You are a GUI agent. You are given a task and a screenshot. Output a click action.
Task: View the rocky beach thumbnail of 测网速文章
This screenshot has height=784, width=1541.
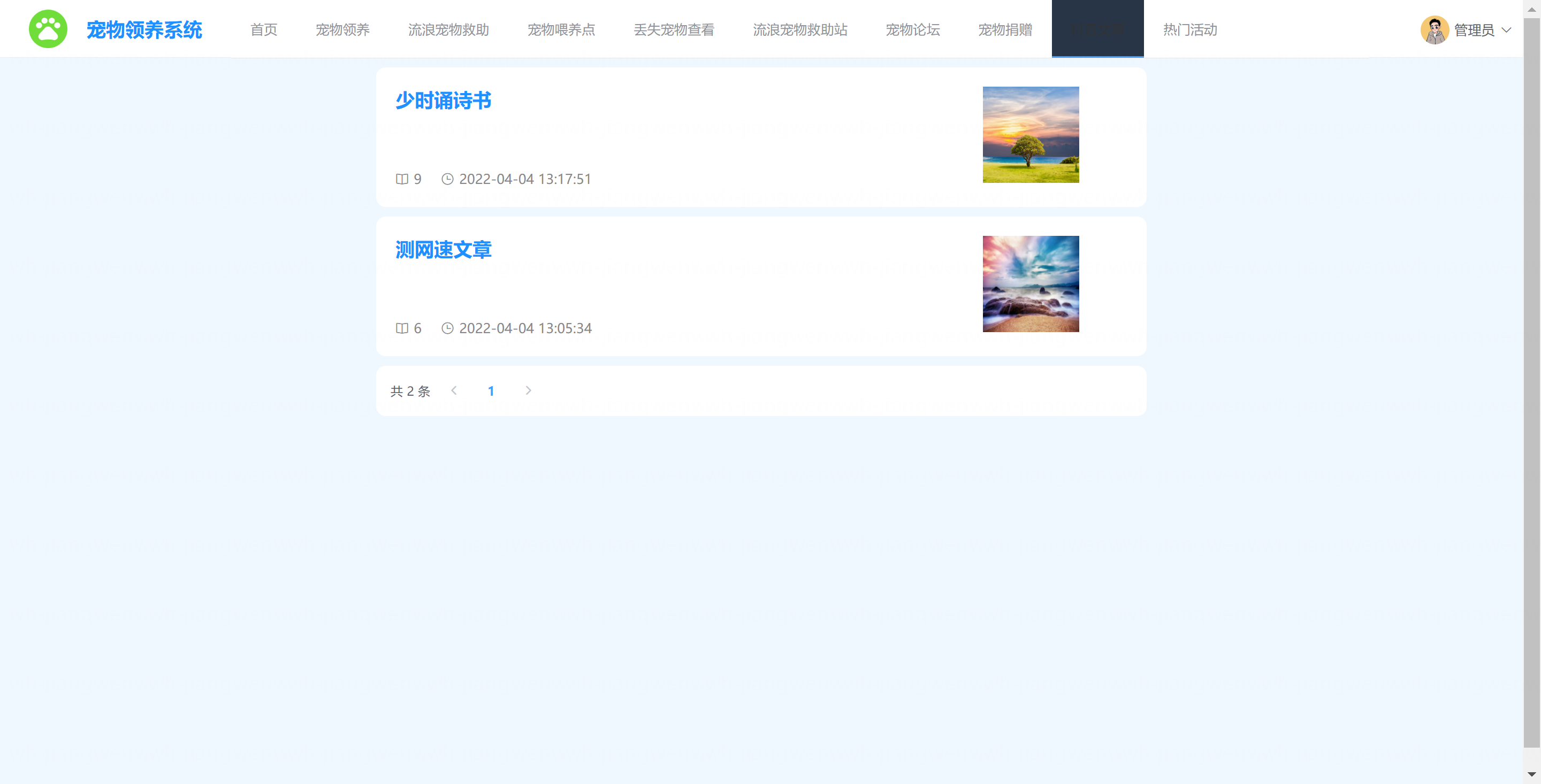1030,283
